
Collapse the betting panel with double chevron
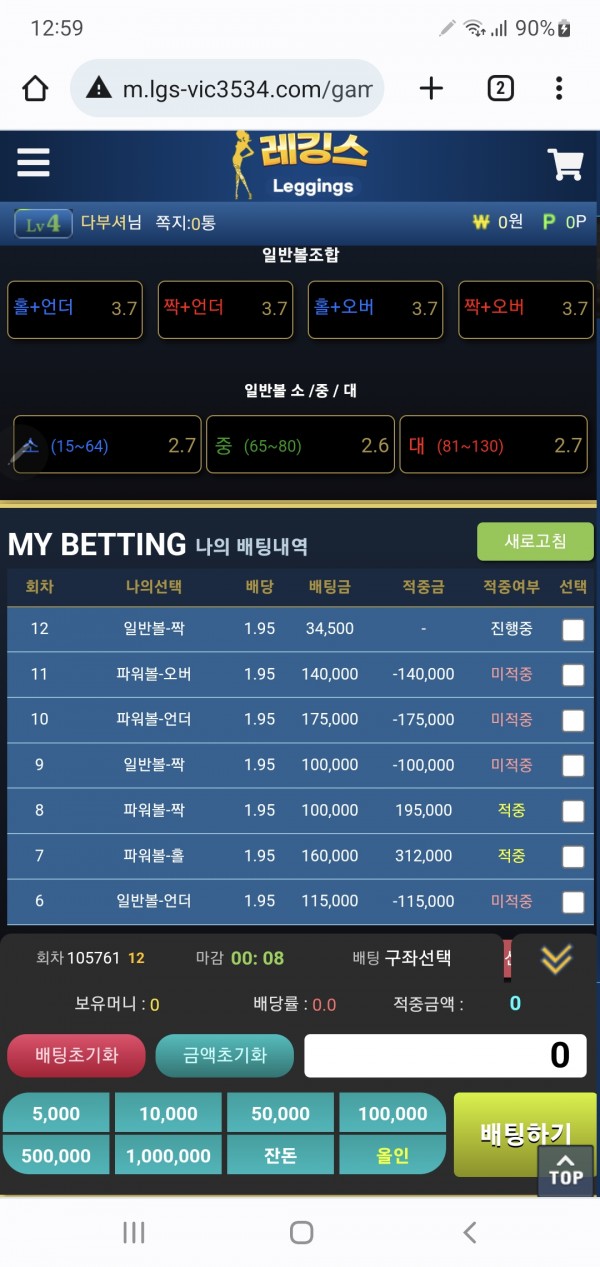556,959
